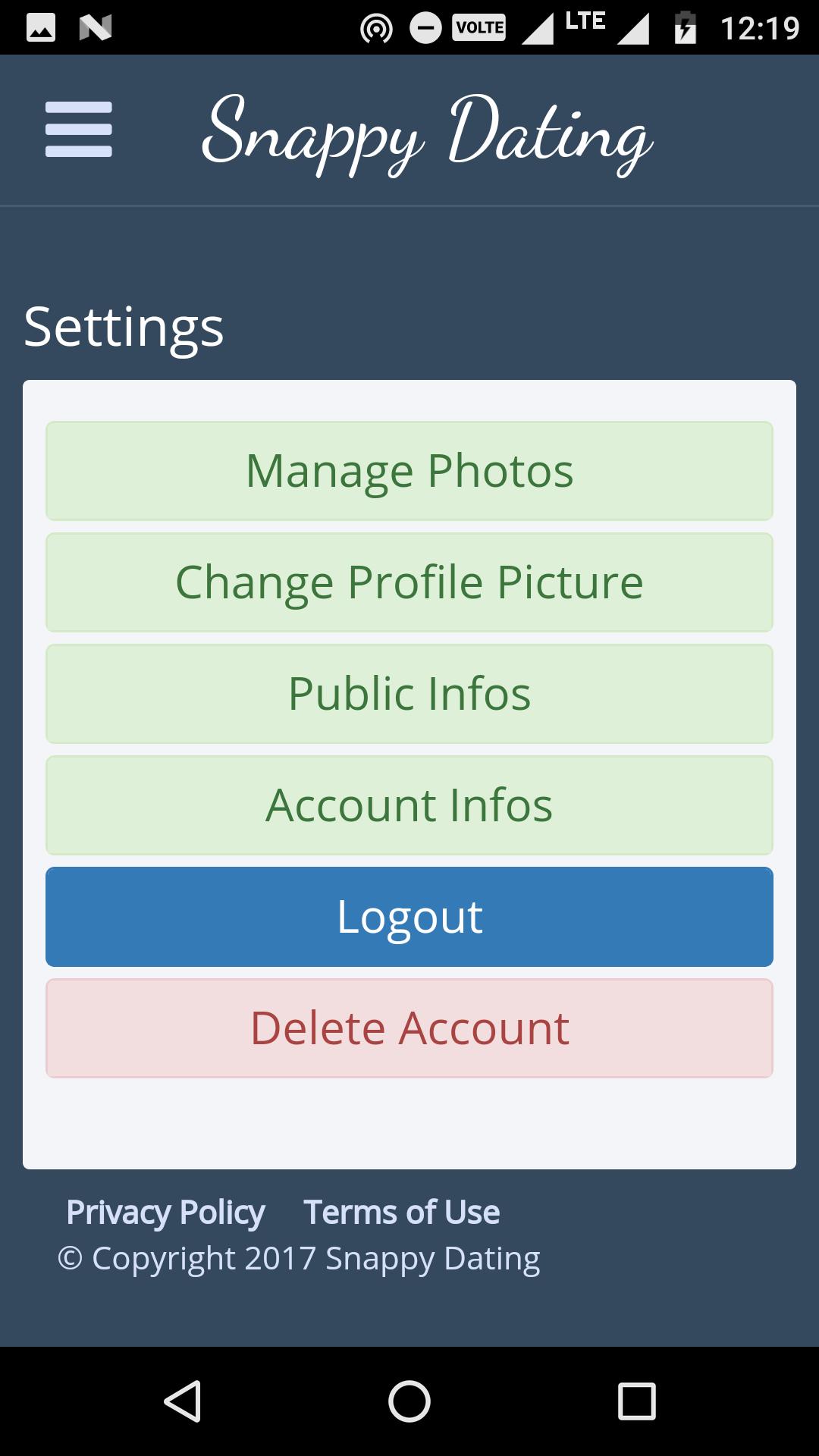Tap the VoLTE status bar icon

point(481,27)
